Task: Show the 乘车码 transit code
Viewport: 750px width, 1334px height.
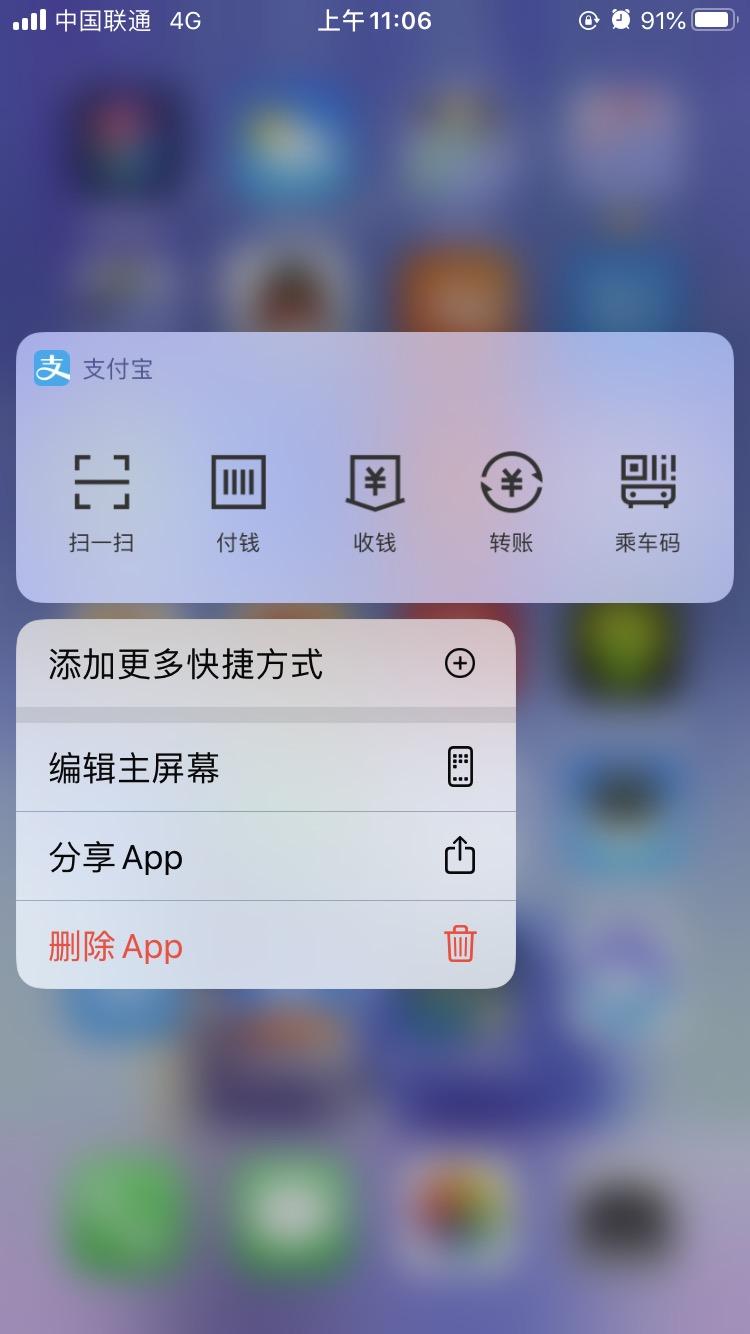Action: point(647,502)
